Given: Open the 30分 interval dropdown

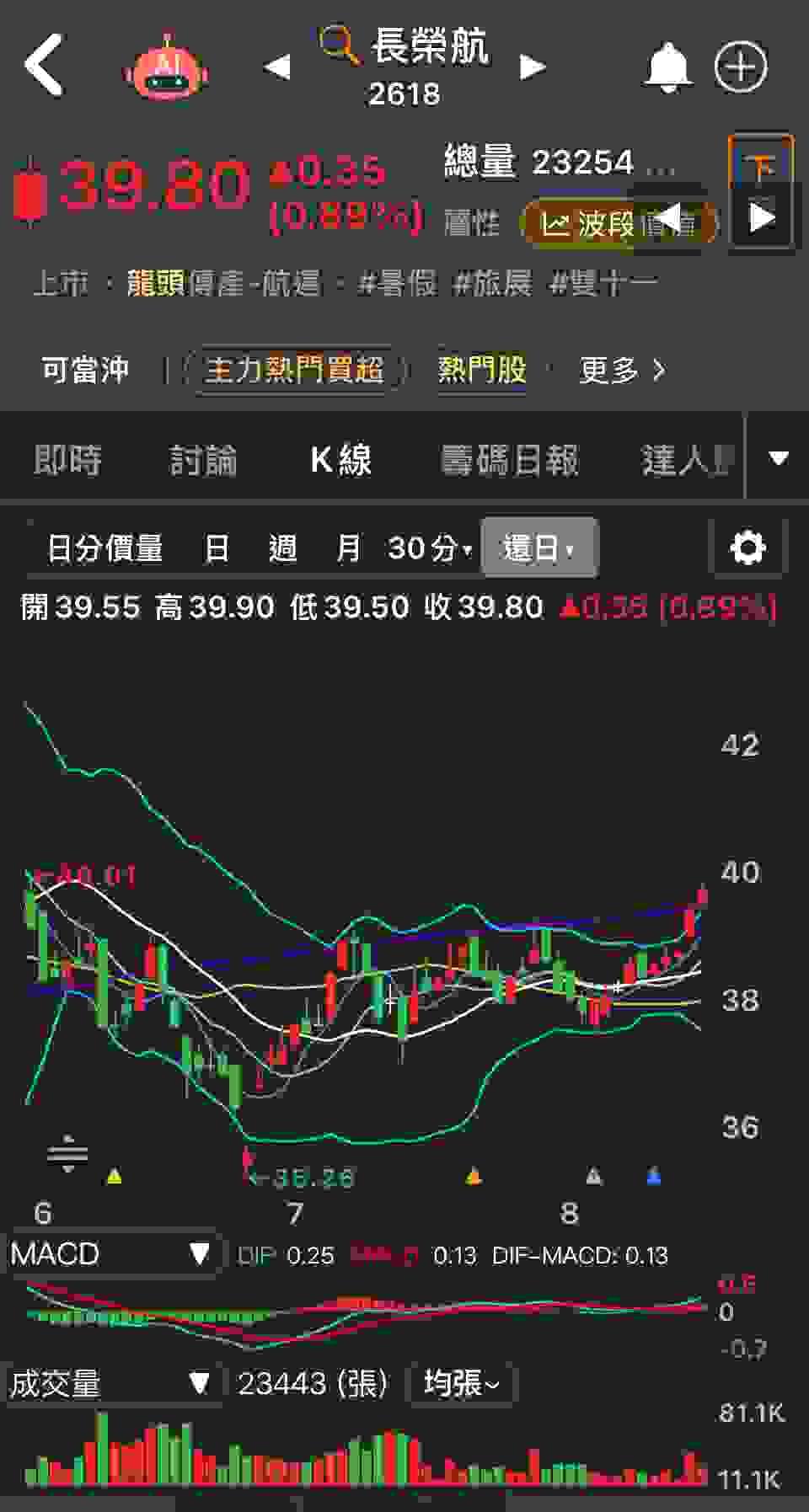Looking at the screenshot, I should pyautogui.click(x=429, y=548).
